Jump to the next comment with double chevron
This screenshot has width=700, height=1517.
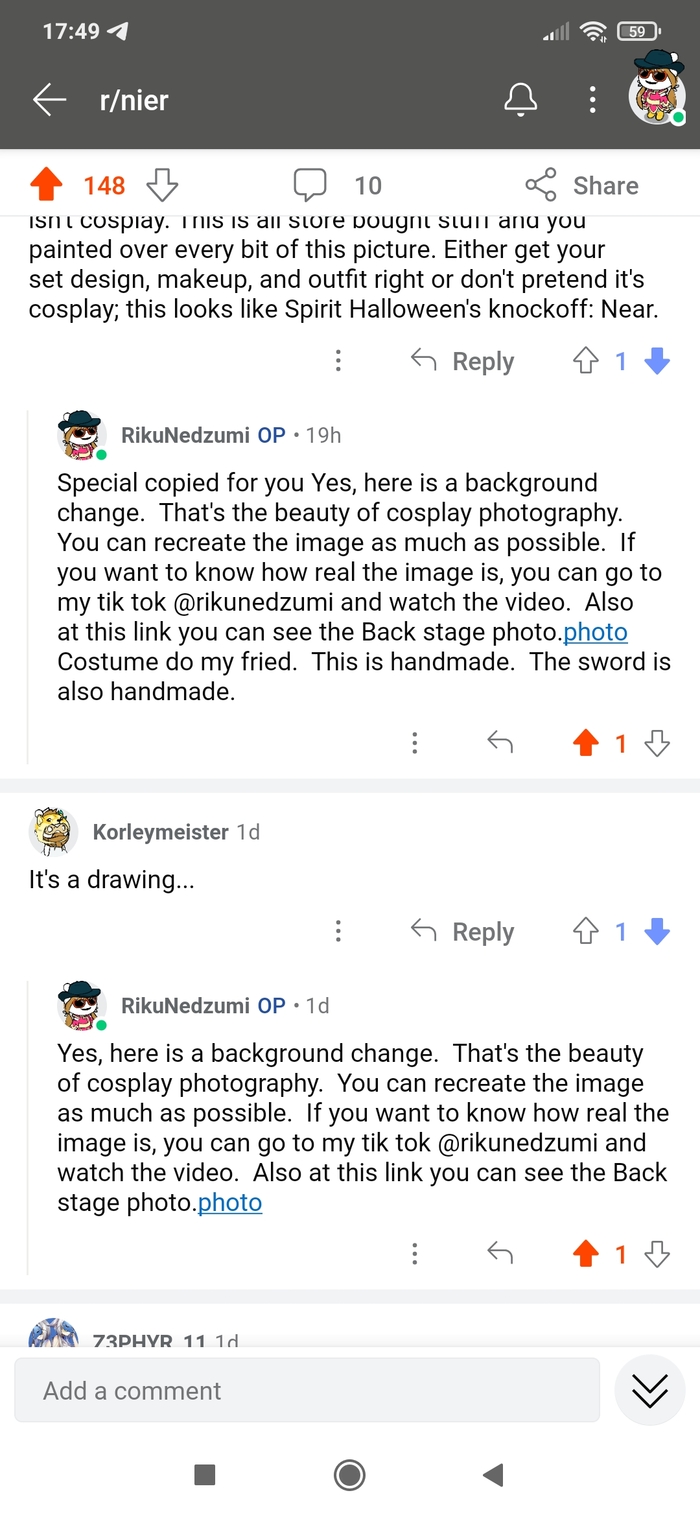650,1390
